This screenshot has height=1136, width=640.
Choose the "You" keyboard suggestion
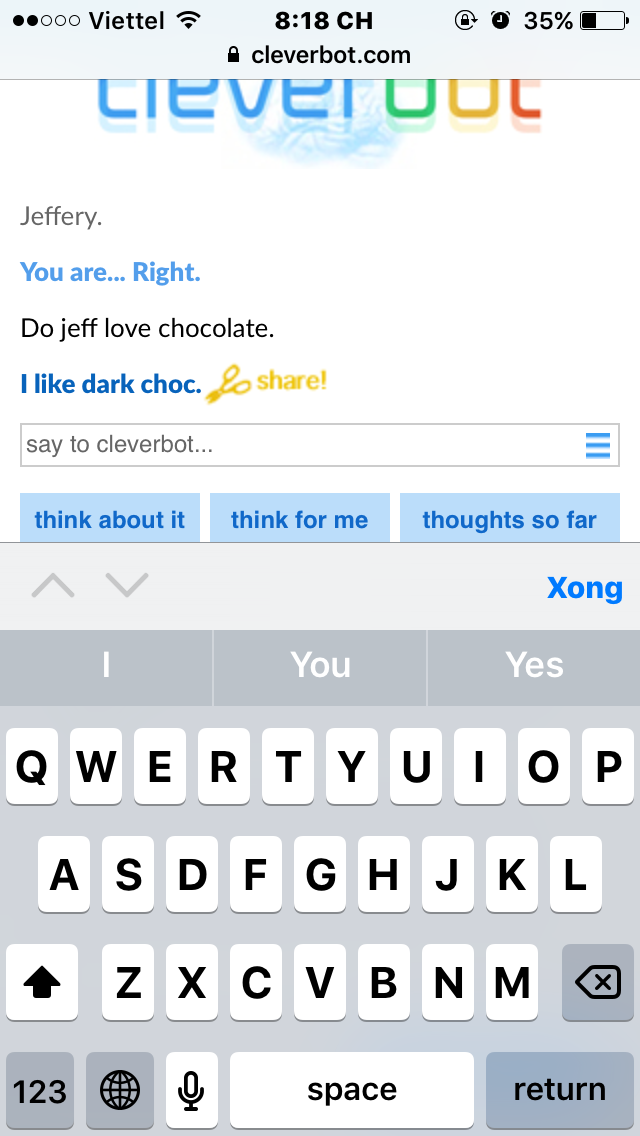click(x=320, y=665)
